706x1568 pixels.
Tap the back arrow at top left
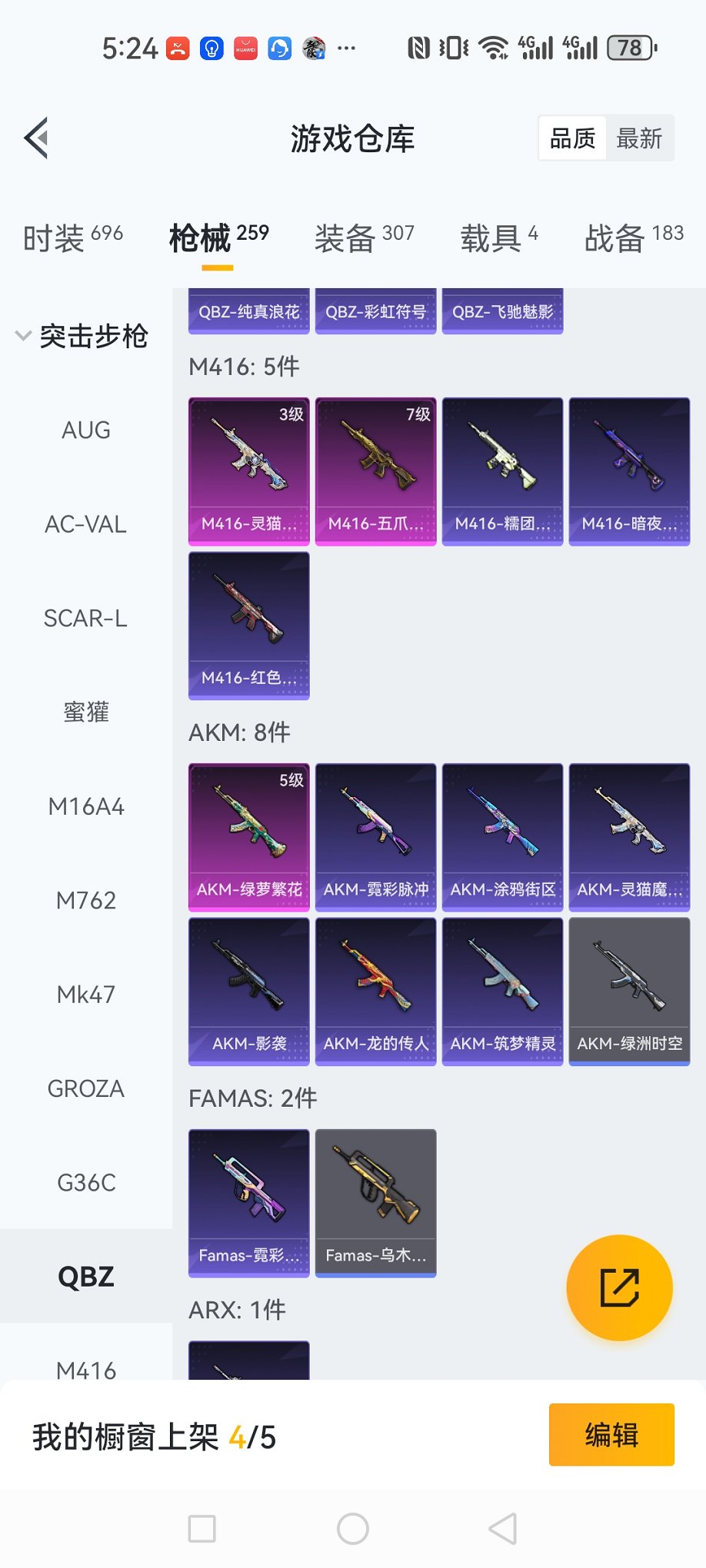(x=35, y=138)
